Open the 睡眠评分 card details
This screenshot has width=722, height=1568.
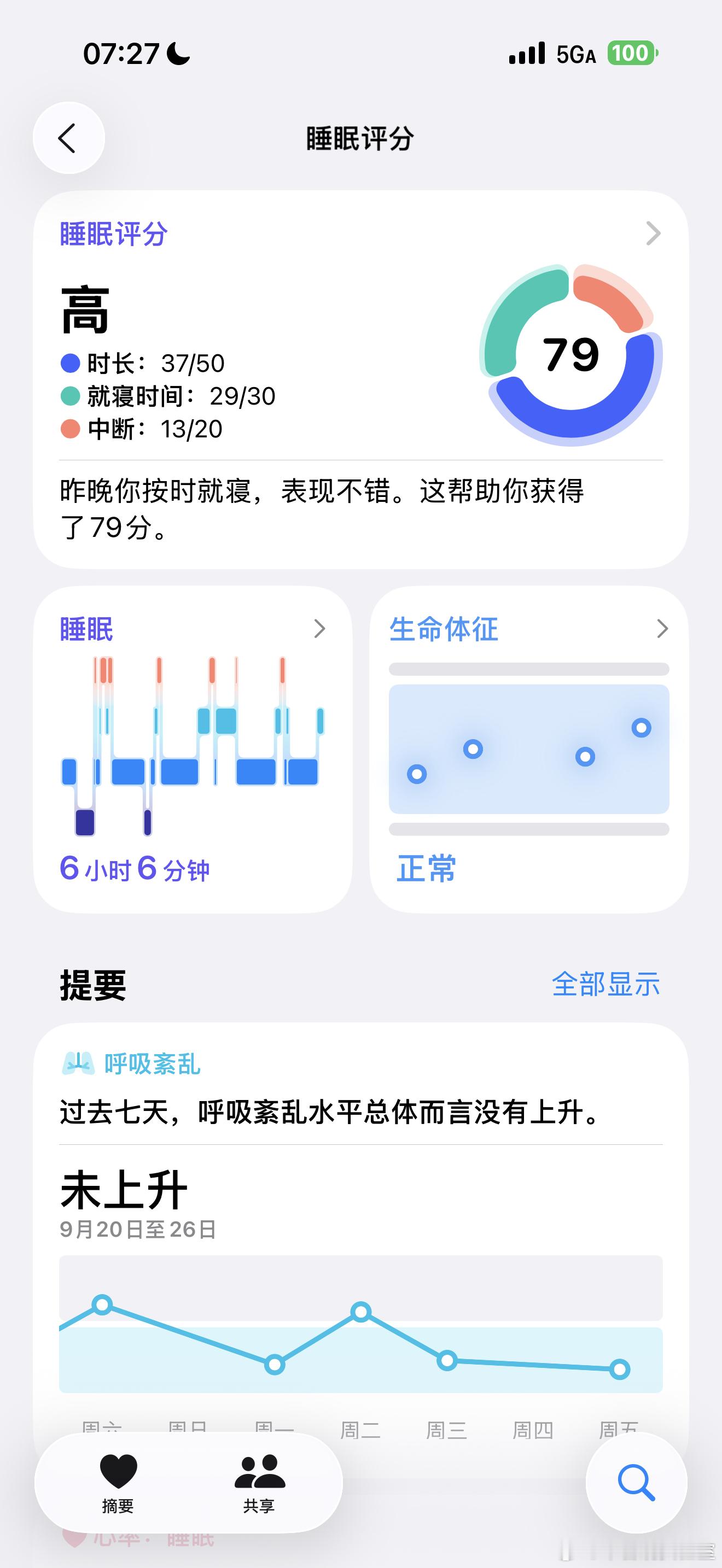pos(361,380)
